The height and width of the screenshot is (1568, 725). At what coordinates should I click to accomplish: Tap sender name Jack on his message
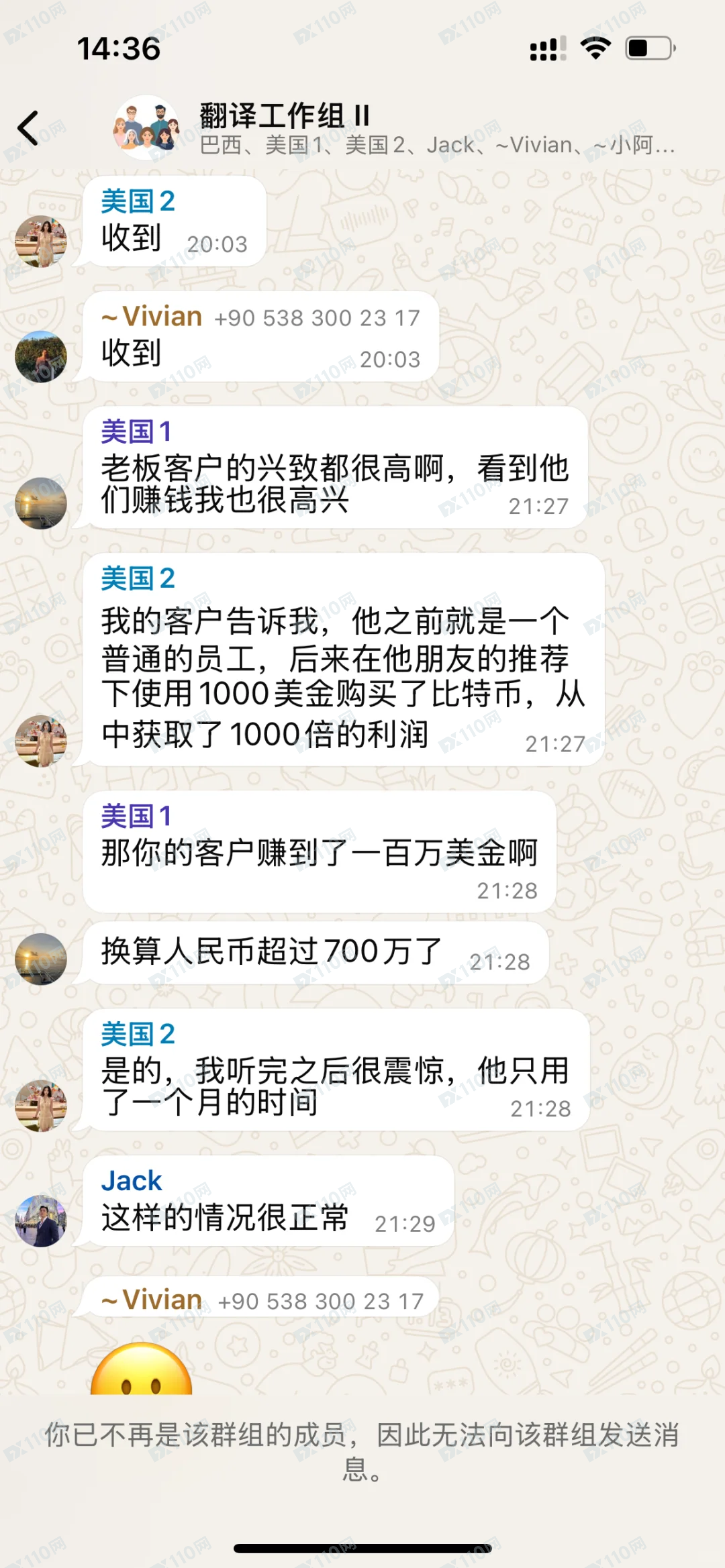coord(132,1181)
